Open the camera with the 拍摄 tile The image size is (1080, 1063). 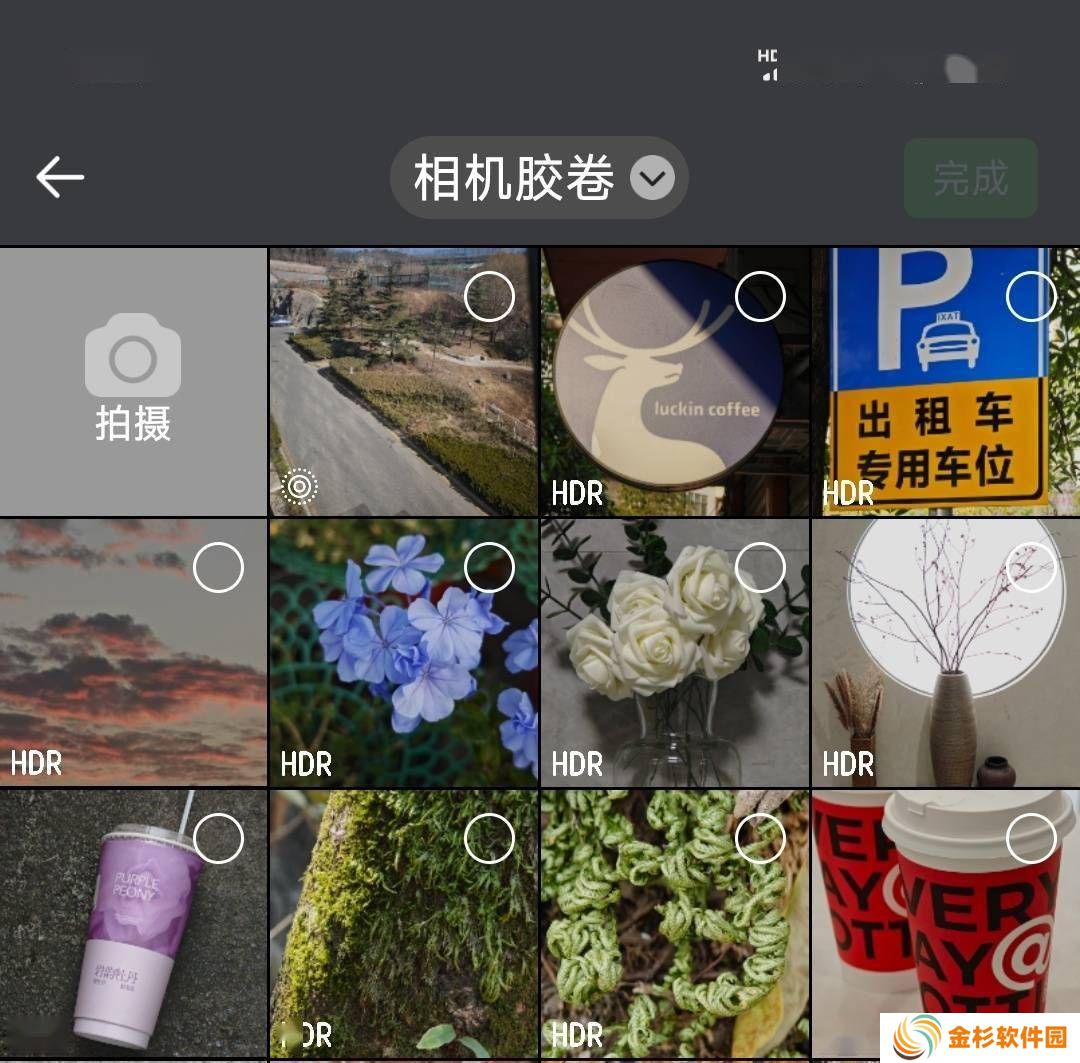(x=133, y=382)
